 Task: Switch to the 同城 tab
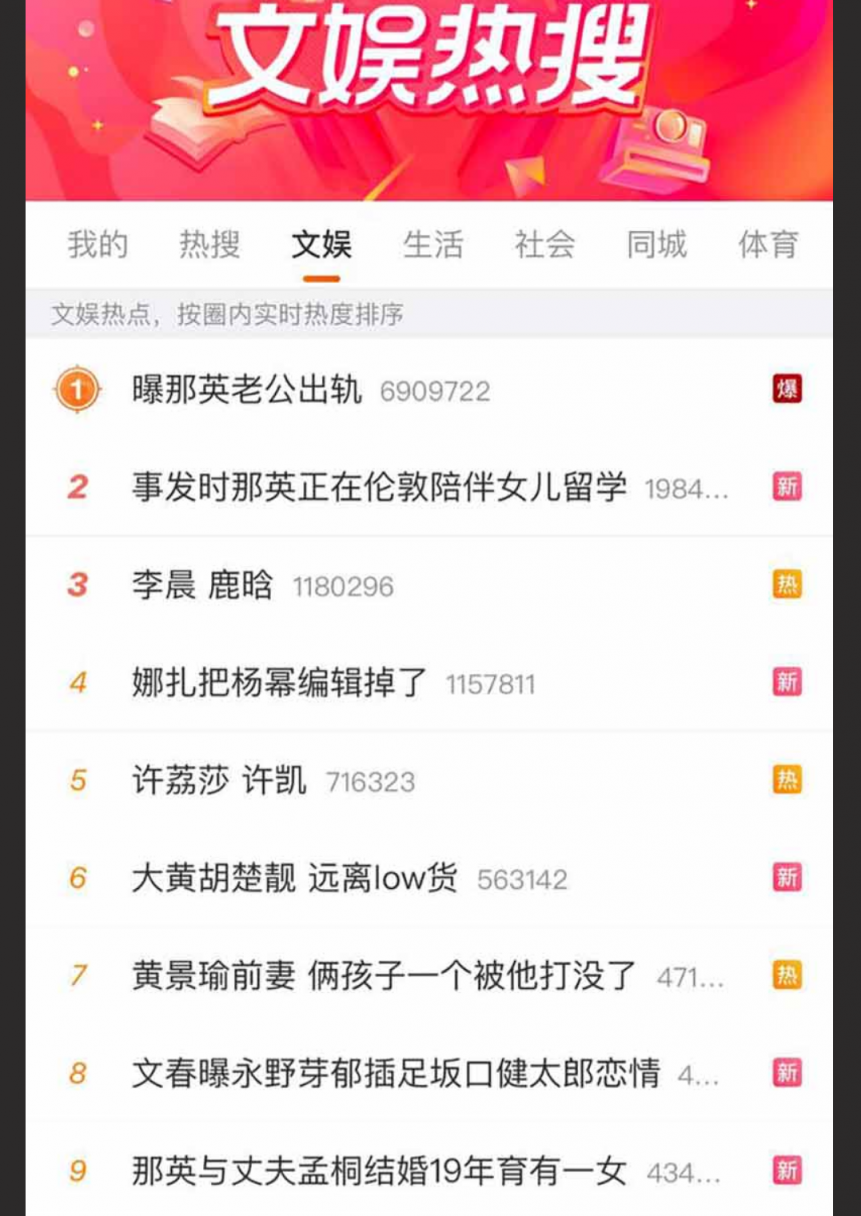pyautogui.click(x=657, y=245)
